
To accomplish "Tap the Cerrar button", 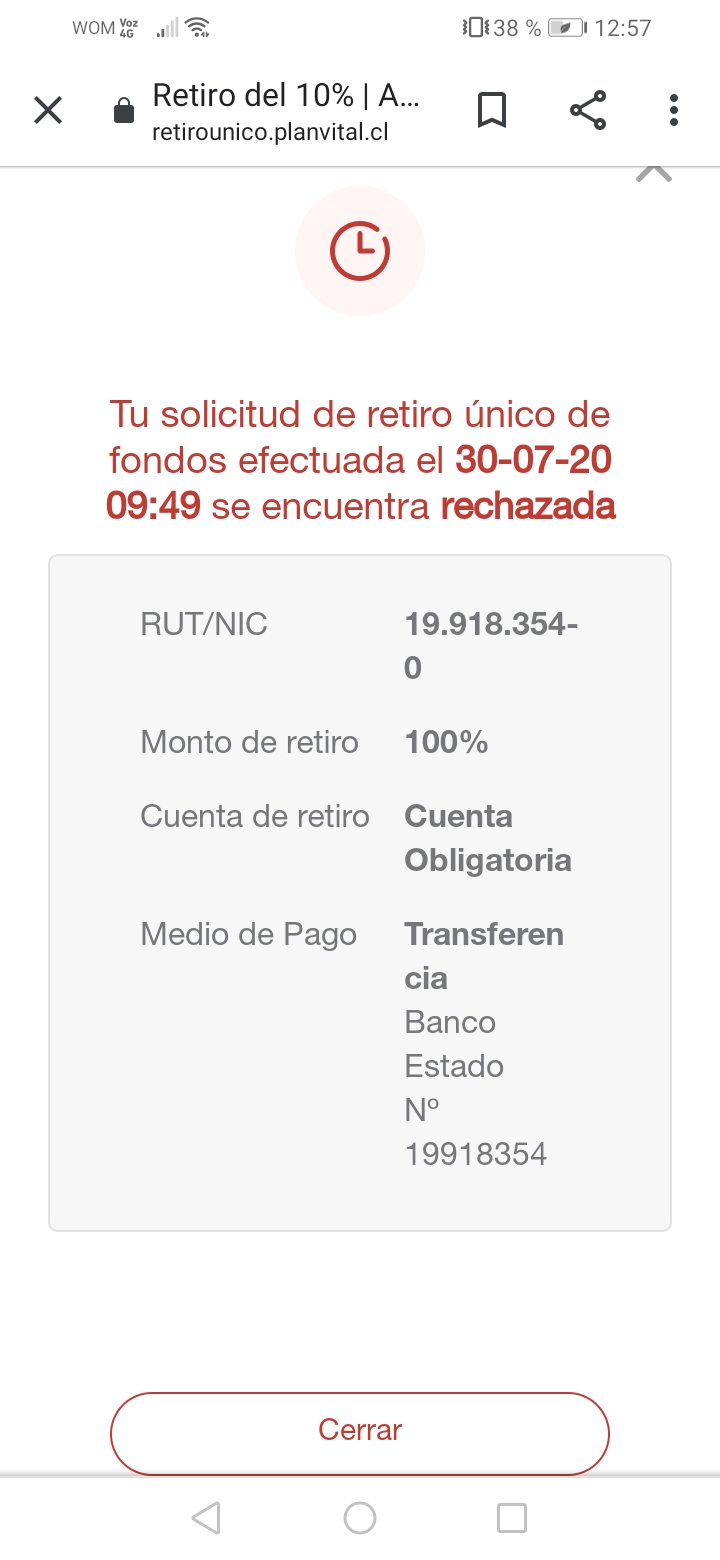I will point(360,1433).
